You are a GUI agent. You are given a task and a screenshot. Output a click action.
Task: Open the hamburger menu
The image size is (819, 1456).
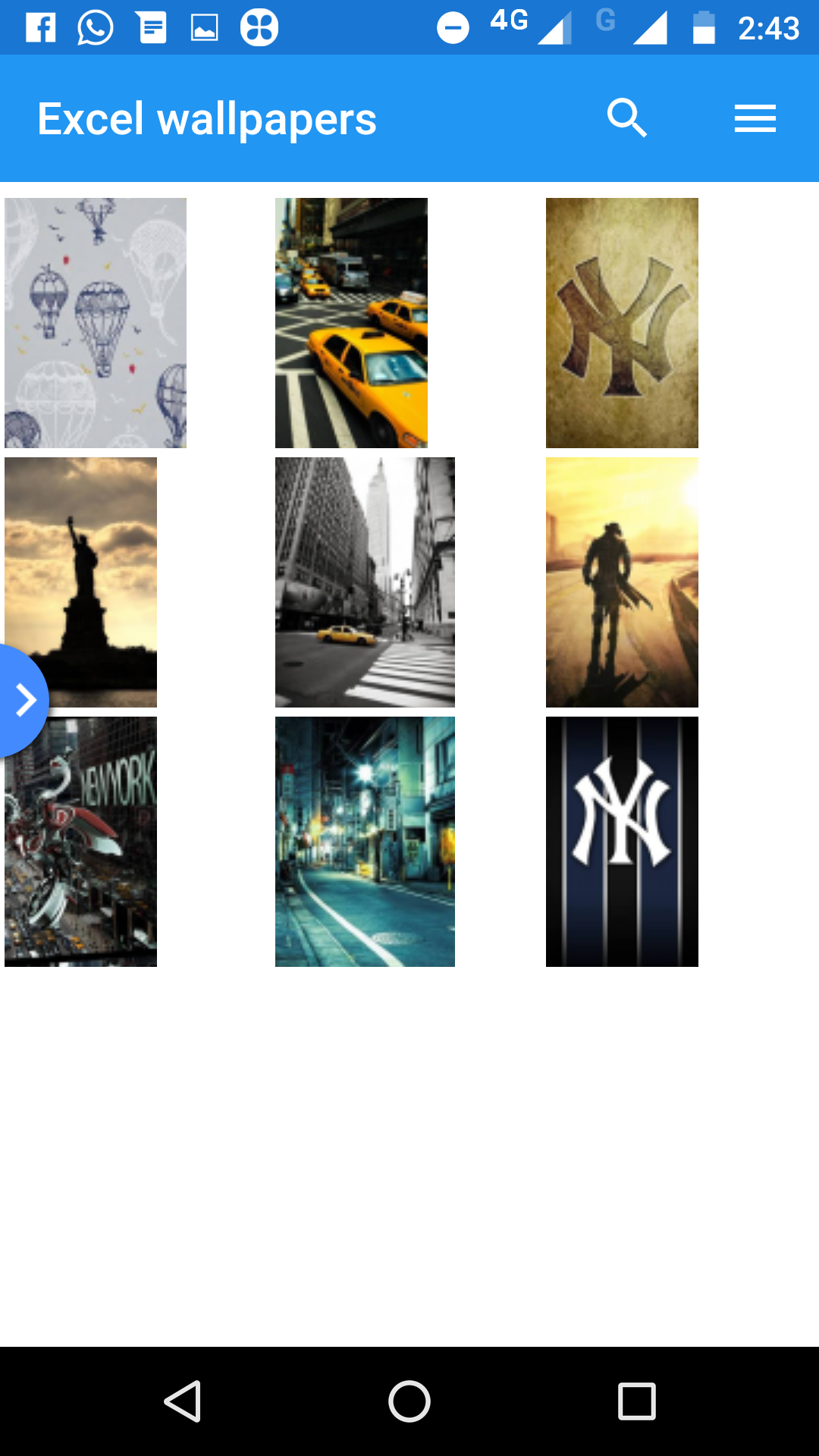755,118
